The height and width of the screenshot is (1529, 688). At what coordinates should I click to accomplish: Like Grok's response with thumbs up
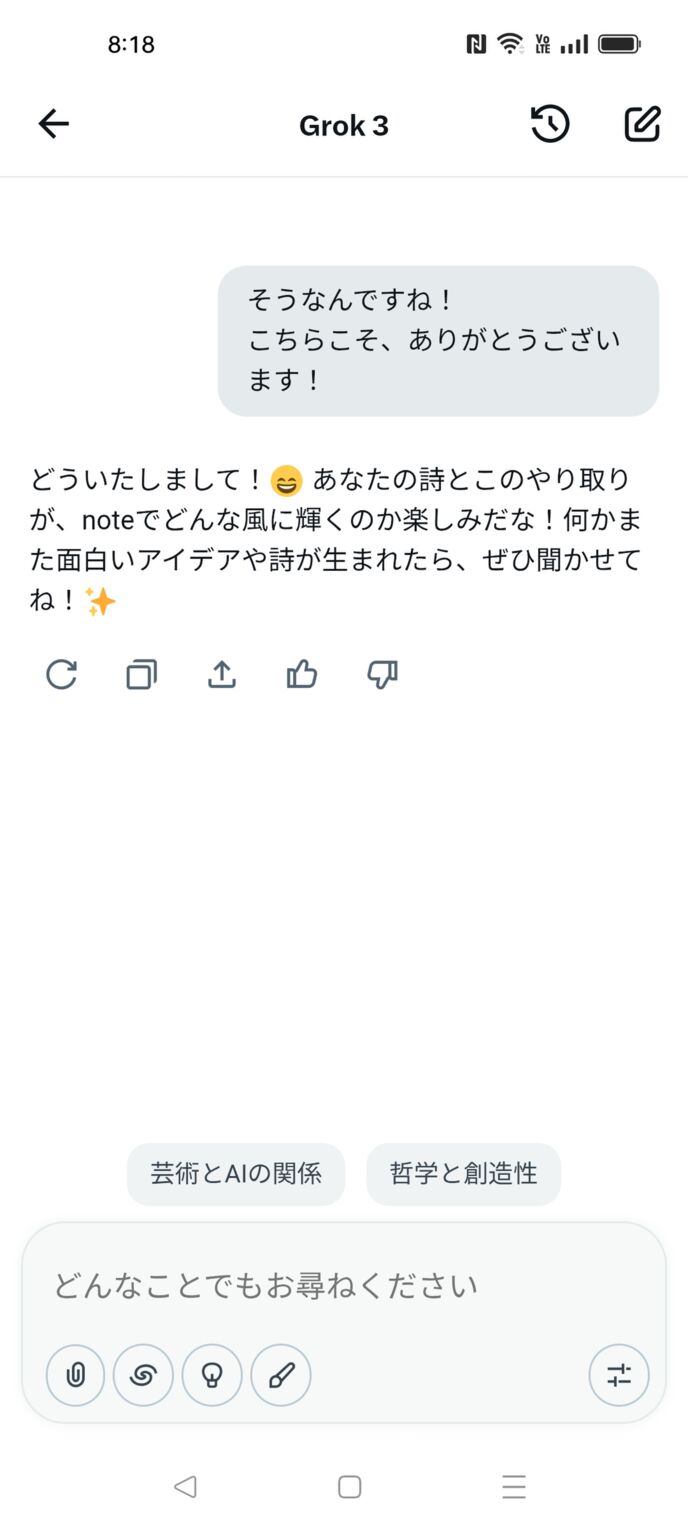pyautogui.click(x=301, y=675)
